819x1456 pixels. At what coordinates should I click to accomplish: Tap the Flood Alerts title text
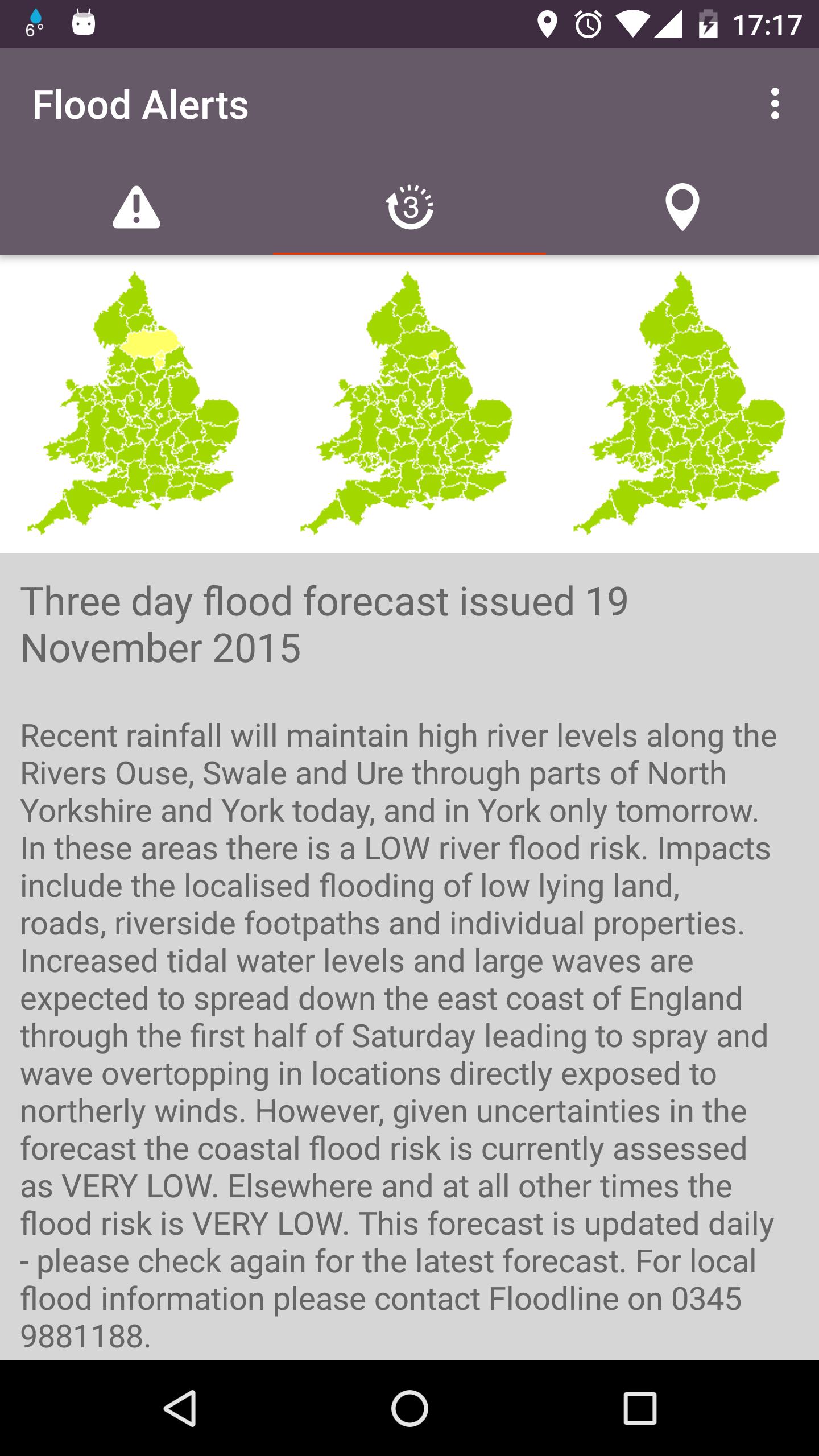140,105
